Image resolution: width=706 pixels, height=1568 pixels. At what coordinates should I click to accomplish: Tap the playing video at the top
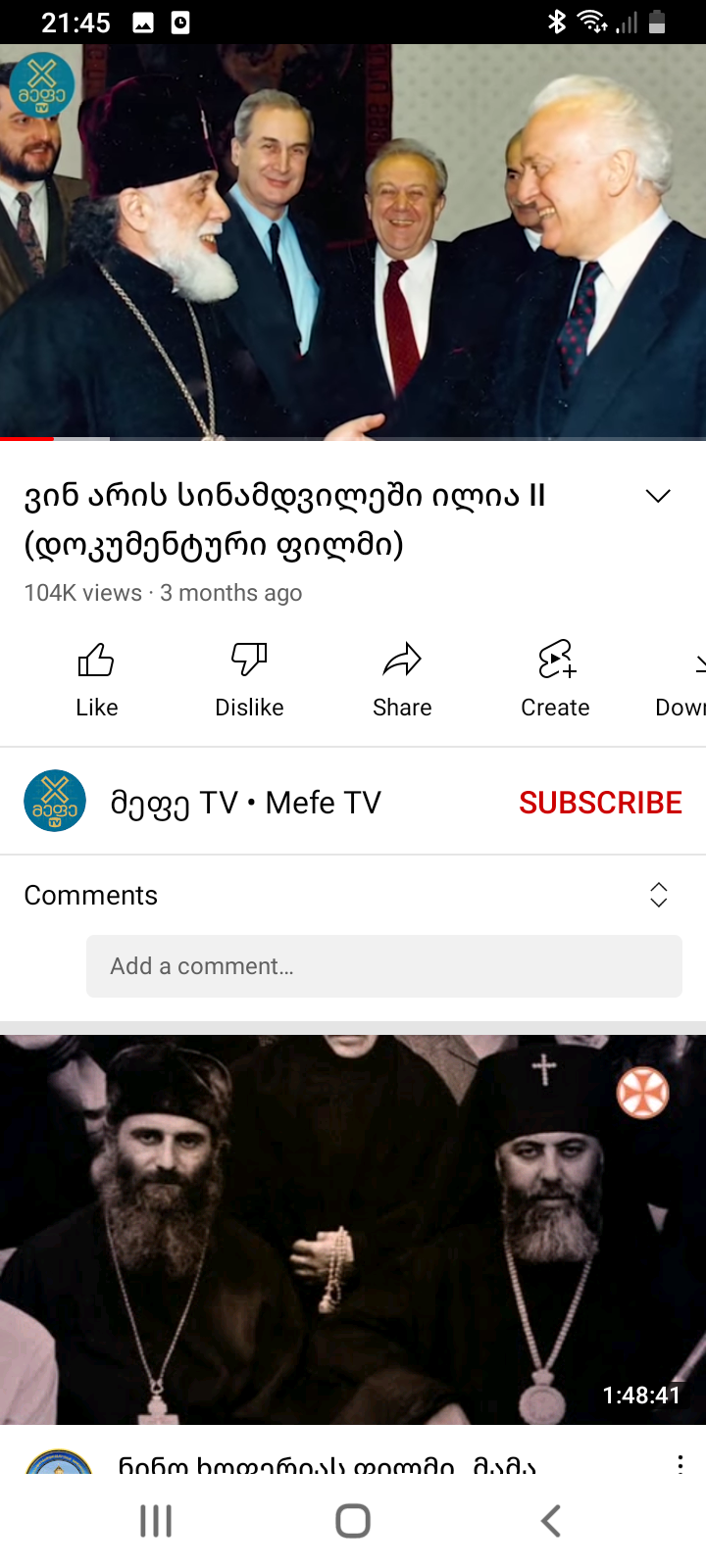coord(353,241)
